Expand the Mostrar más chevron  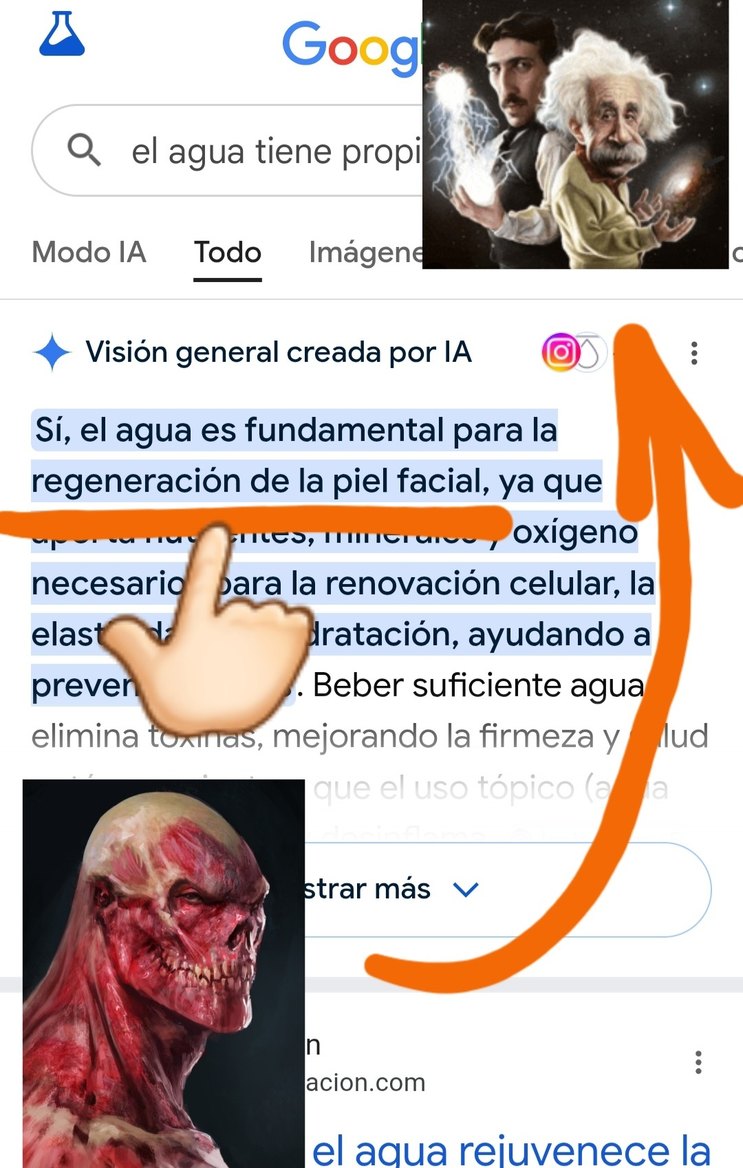pyautogui.click(x=464, y=888)
